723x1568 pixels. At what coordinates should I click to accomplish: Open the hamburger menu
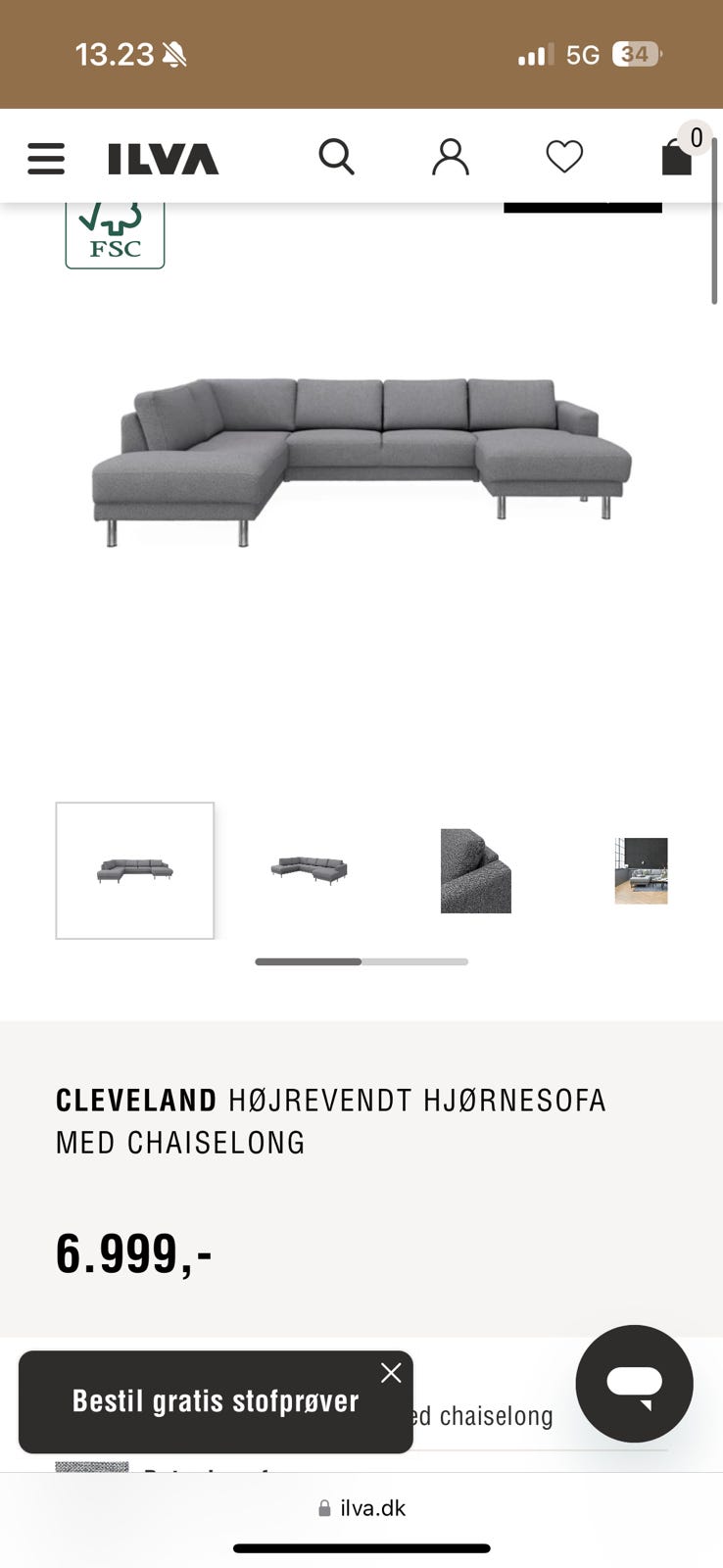[46, 158]
